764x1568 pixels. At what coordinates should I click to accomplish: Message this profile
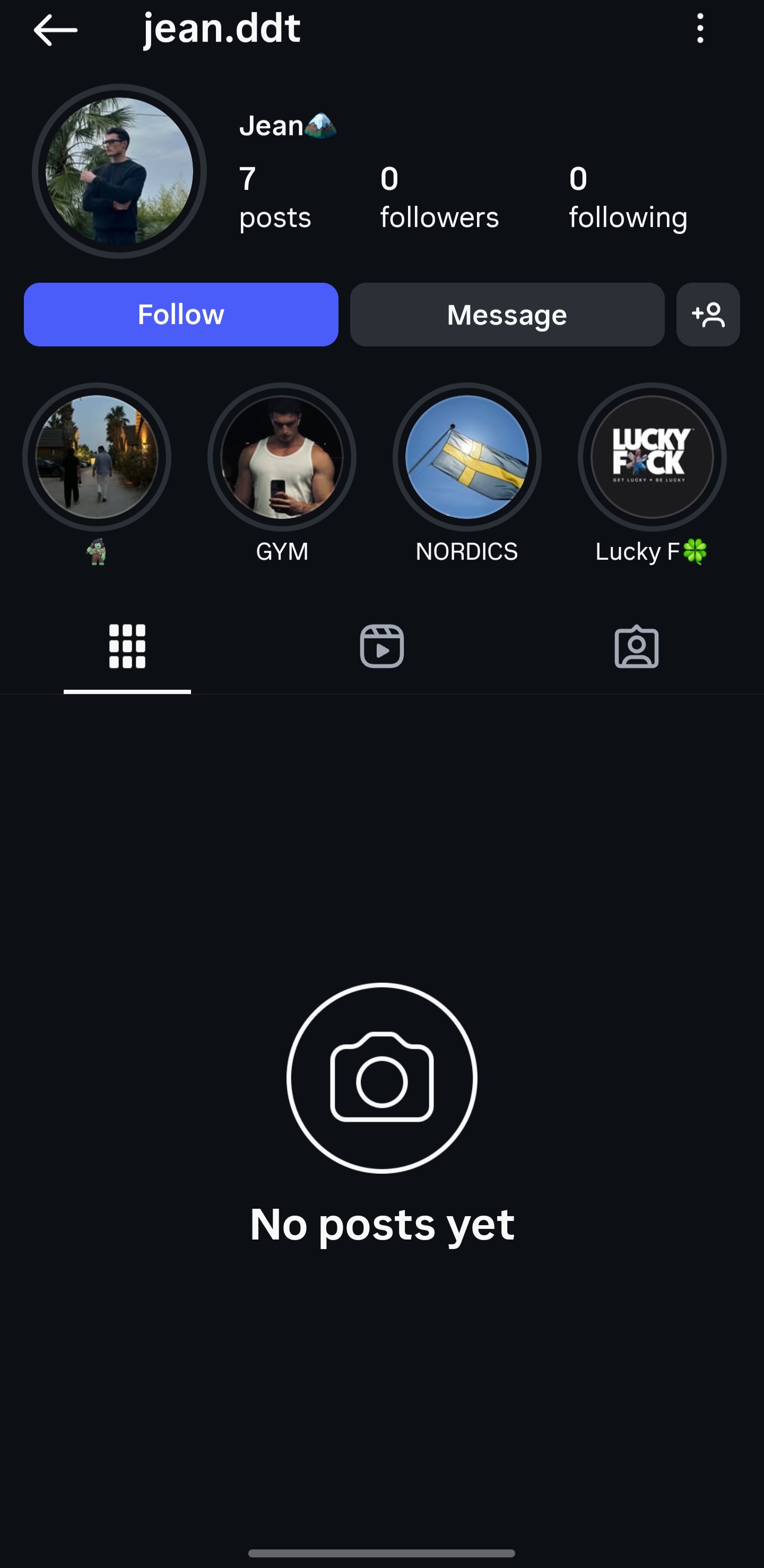(x=507, y=315)
